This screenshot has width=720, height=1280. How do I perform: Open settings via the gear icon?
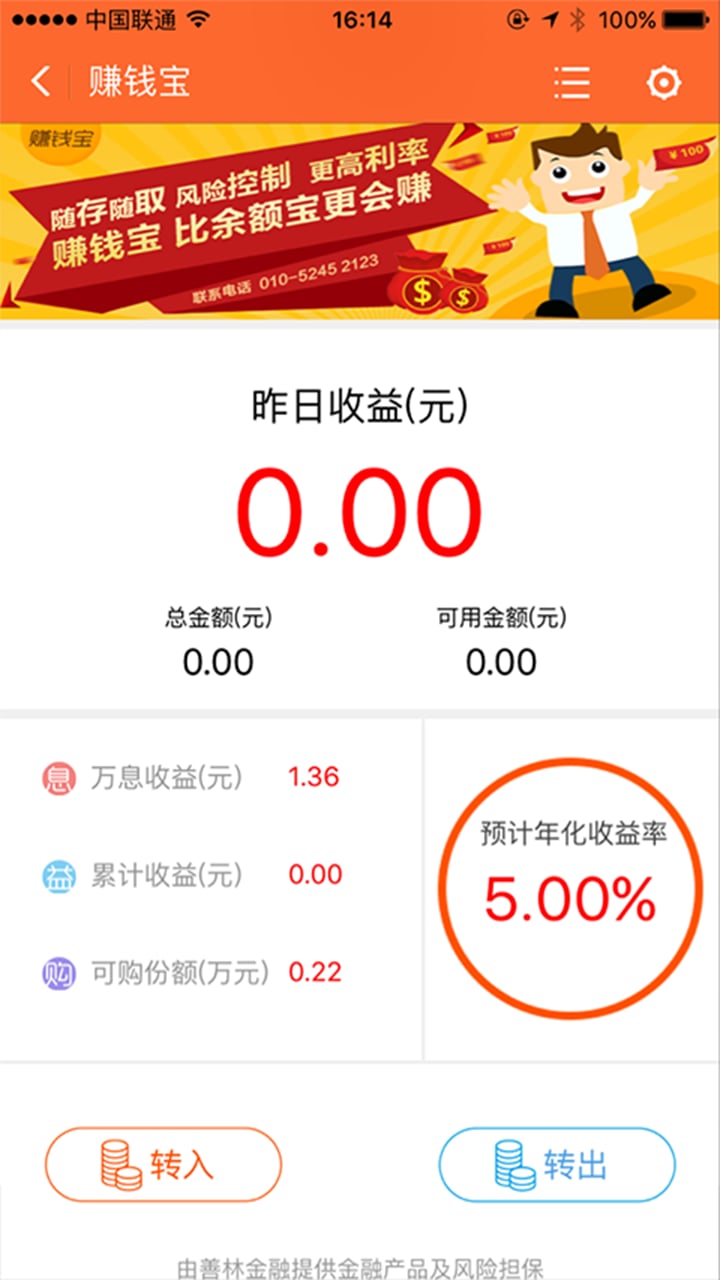click(x=664, y=82)
